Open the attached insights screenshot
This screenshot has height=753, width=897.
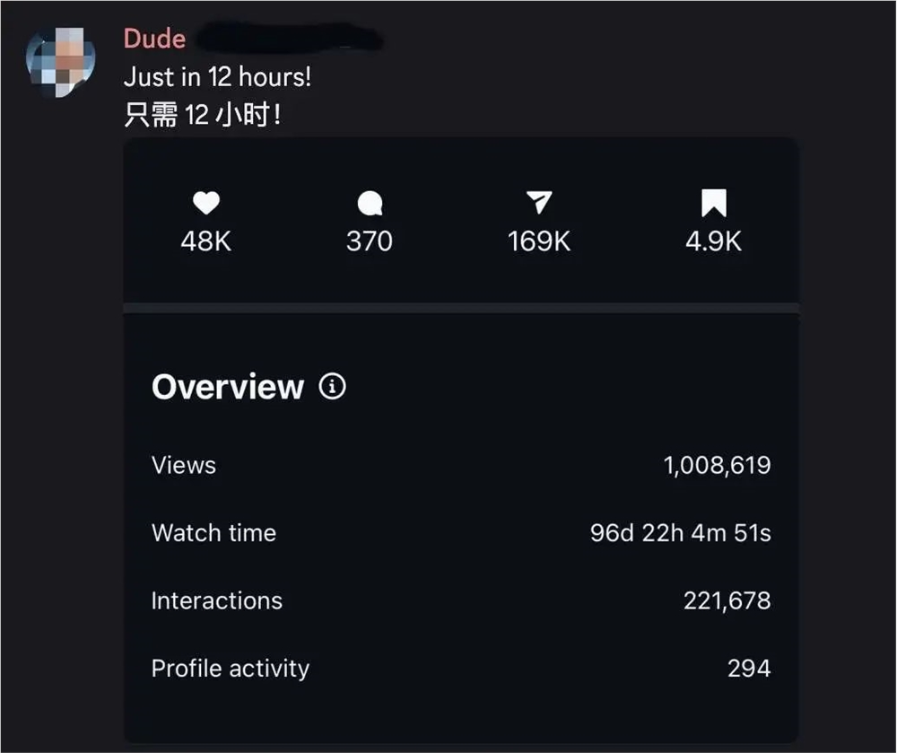(x=460, y=440)
